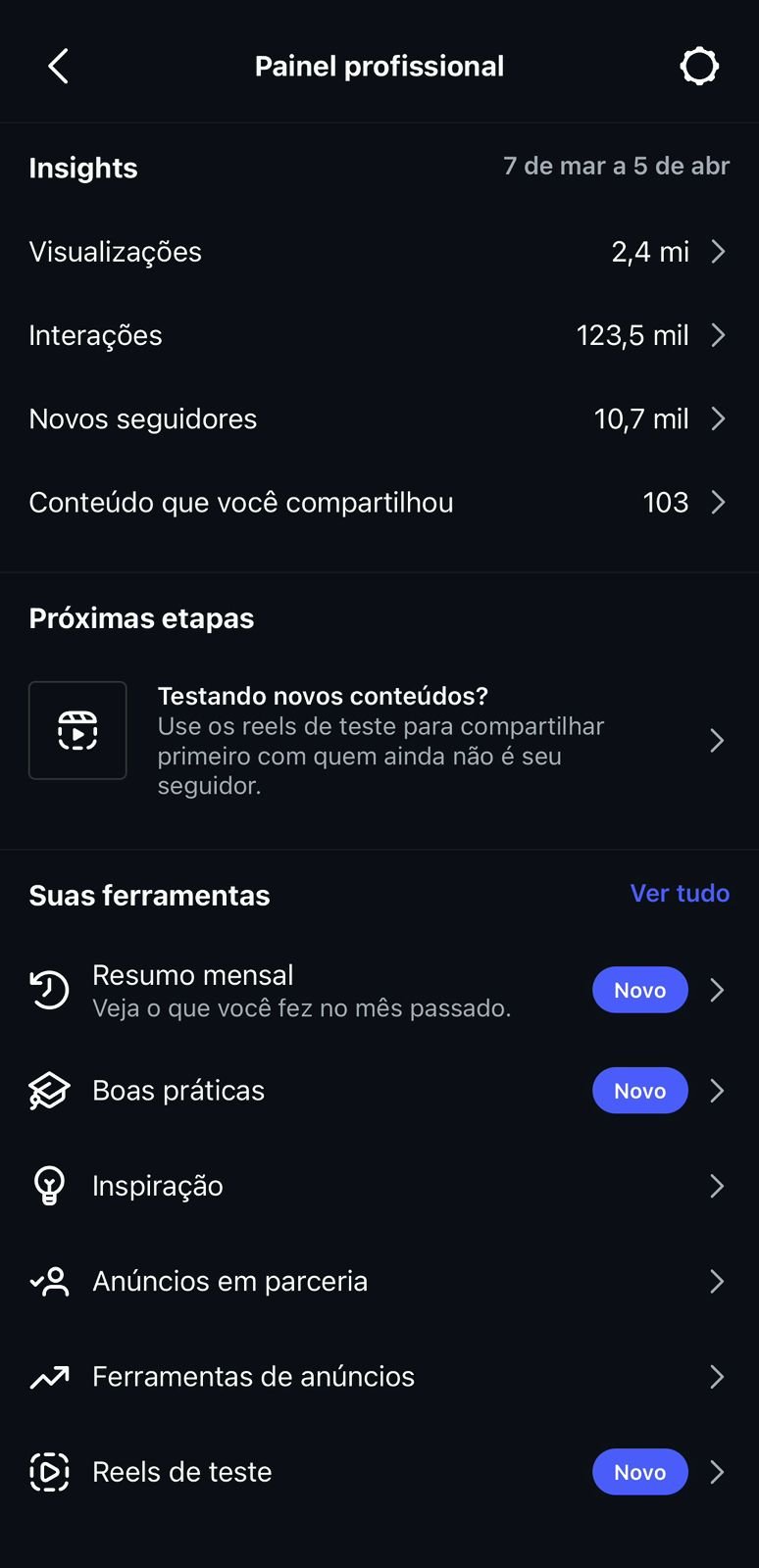Screen dimensions: 759x1568
Task: Open Anúncios em parceria
Action: coord(379,1282)
